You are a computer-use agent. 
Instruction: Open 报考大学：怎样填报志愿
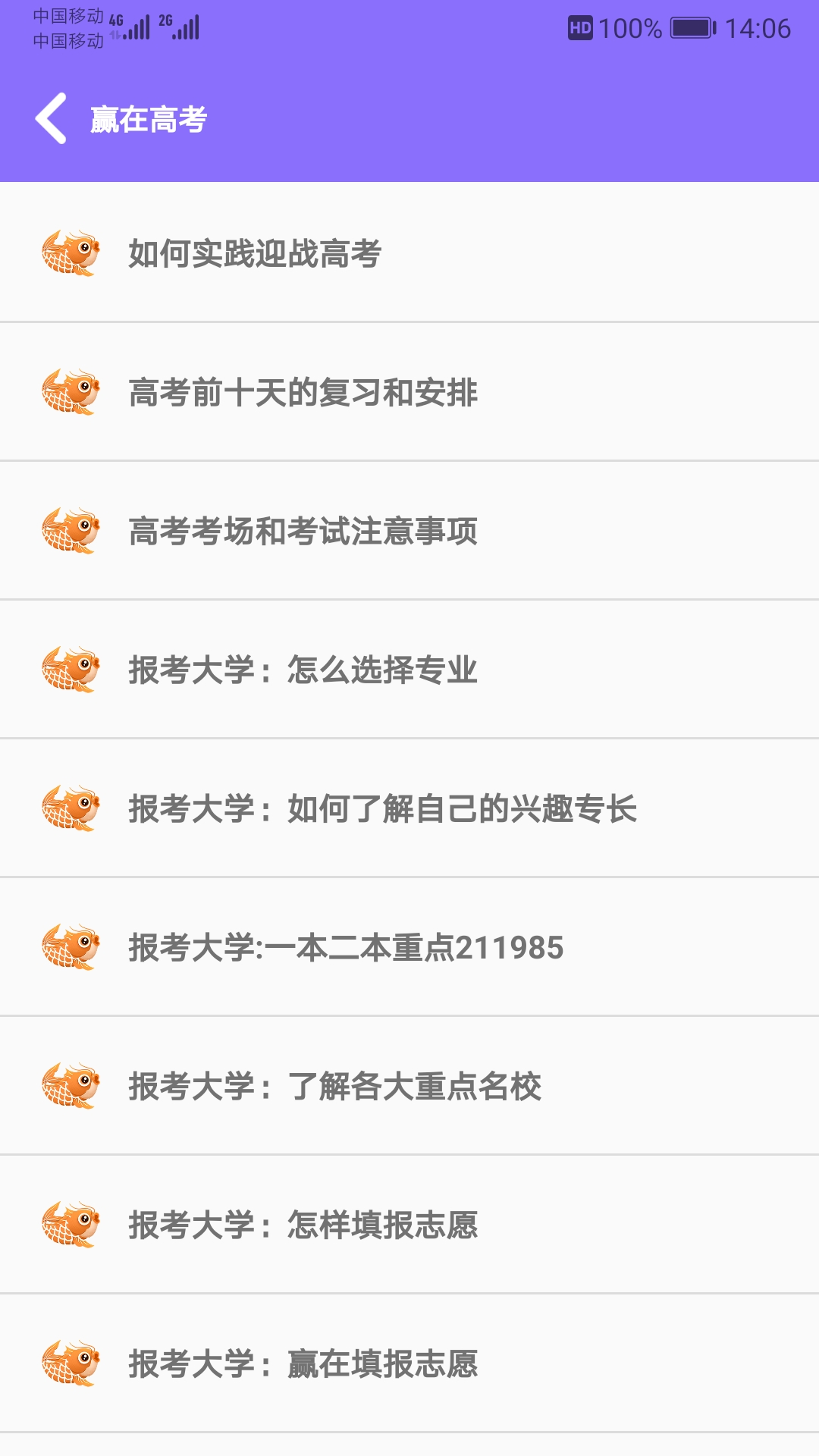tap(303, 1225)
